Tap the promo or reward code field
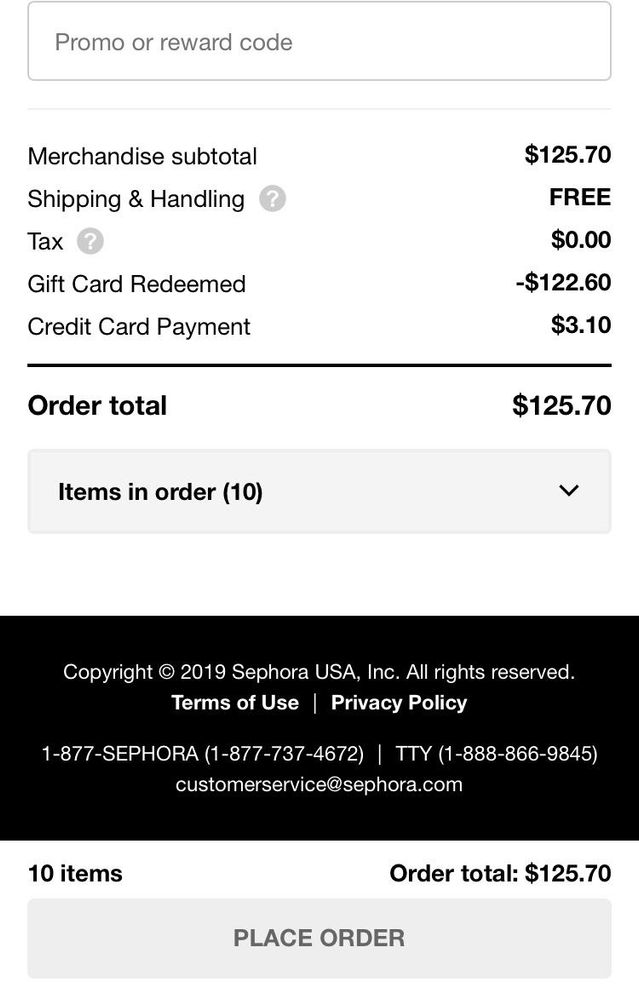Screen dimensions: 639x999 [x=319, y=42]
